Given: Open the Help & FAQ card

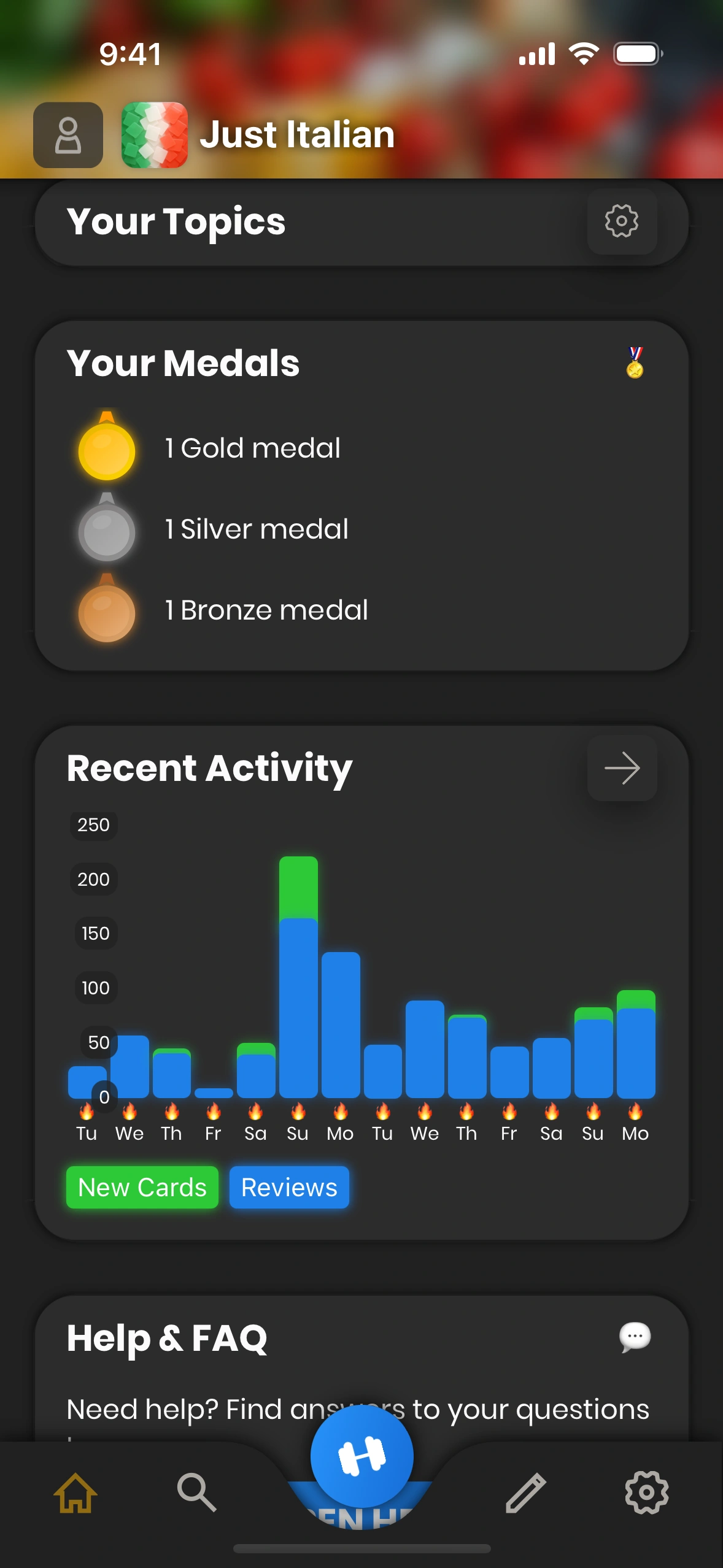Looking at the screenshot, I should 361,1368.
